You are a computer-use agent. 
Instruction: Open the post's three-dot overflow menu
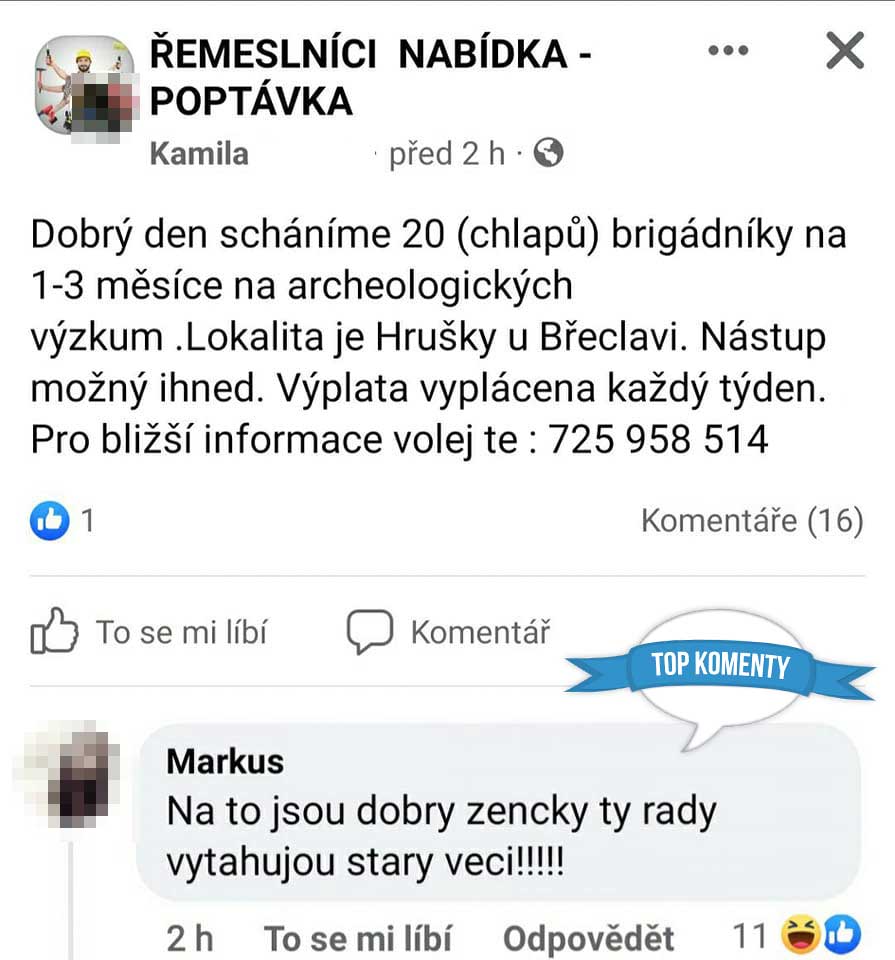(x=728, y=50)
